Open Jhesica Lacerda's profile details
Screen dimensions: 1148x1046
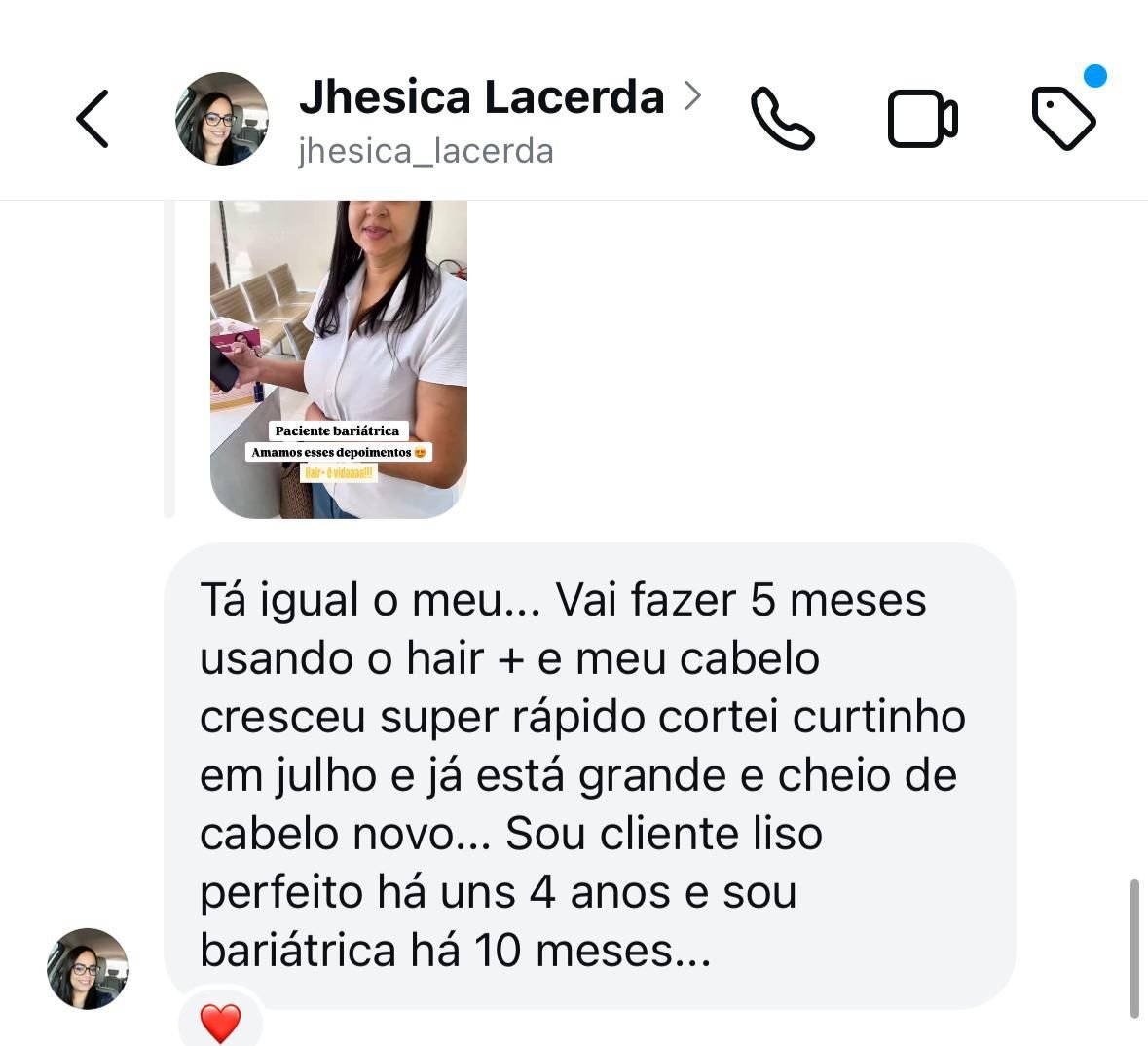482,98
